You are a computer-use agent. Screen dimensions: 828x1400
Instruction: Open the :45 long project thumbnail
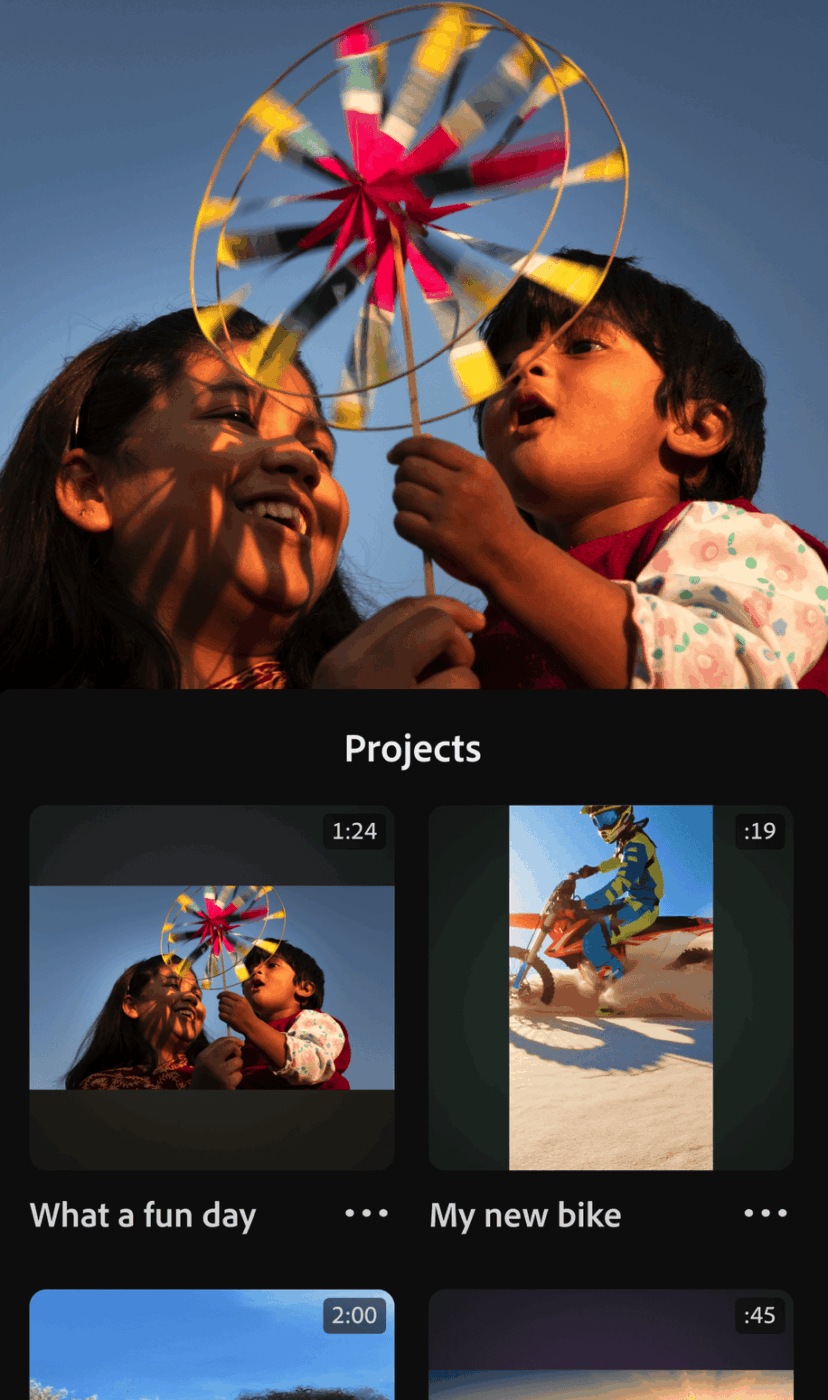[x=611, y=1348]
